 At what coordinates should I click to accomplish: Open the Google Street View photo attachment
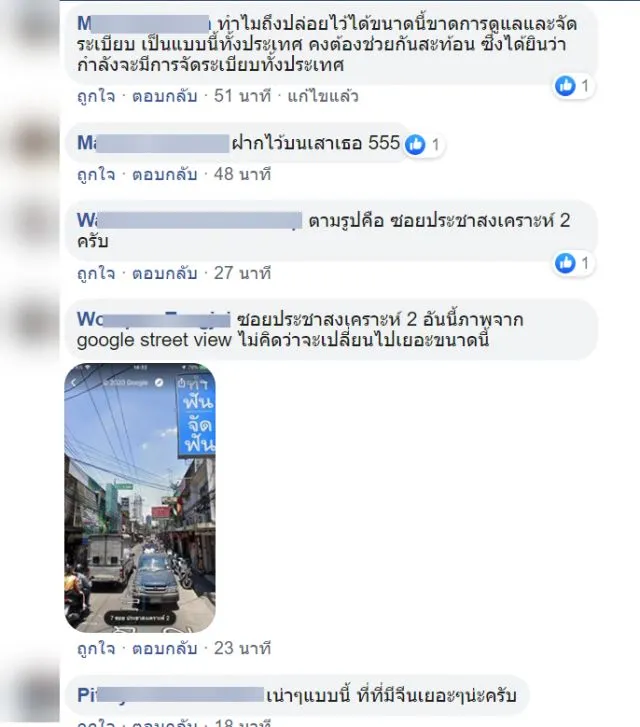click(140, 498)
